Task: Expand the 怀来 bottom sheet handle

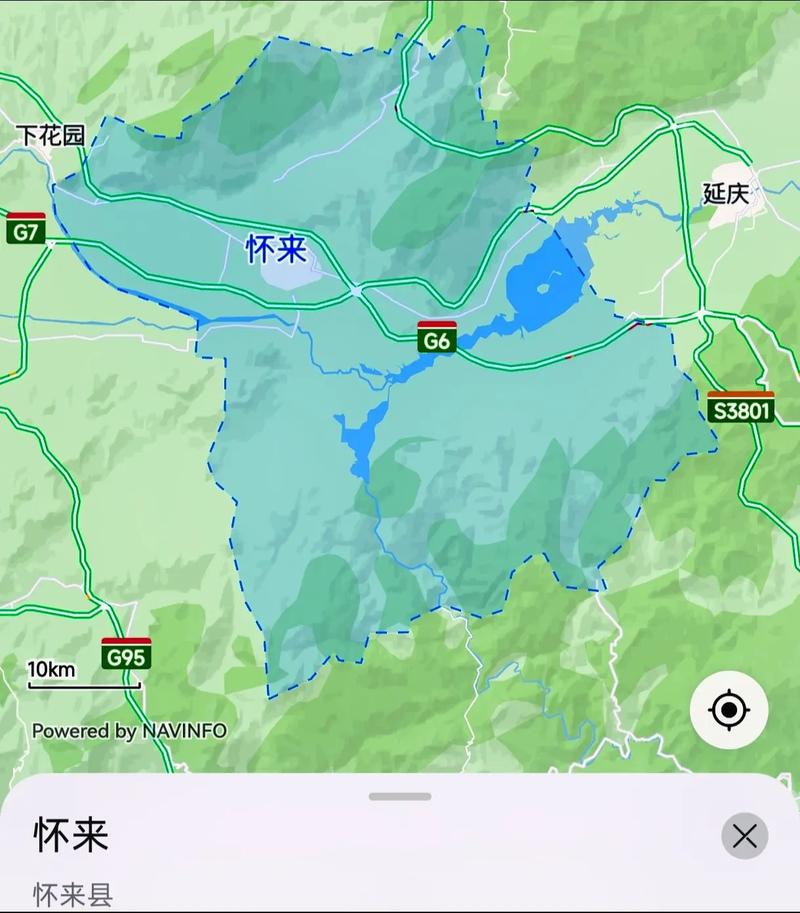Action: coord(400,797)
